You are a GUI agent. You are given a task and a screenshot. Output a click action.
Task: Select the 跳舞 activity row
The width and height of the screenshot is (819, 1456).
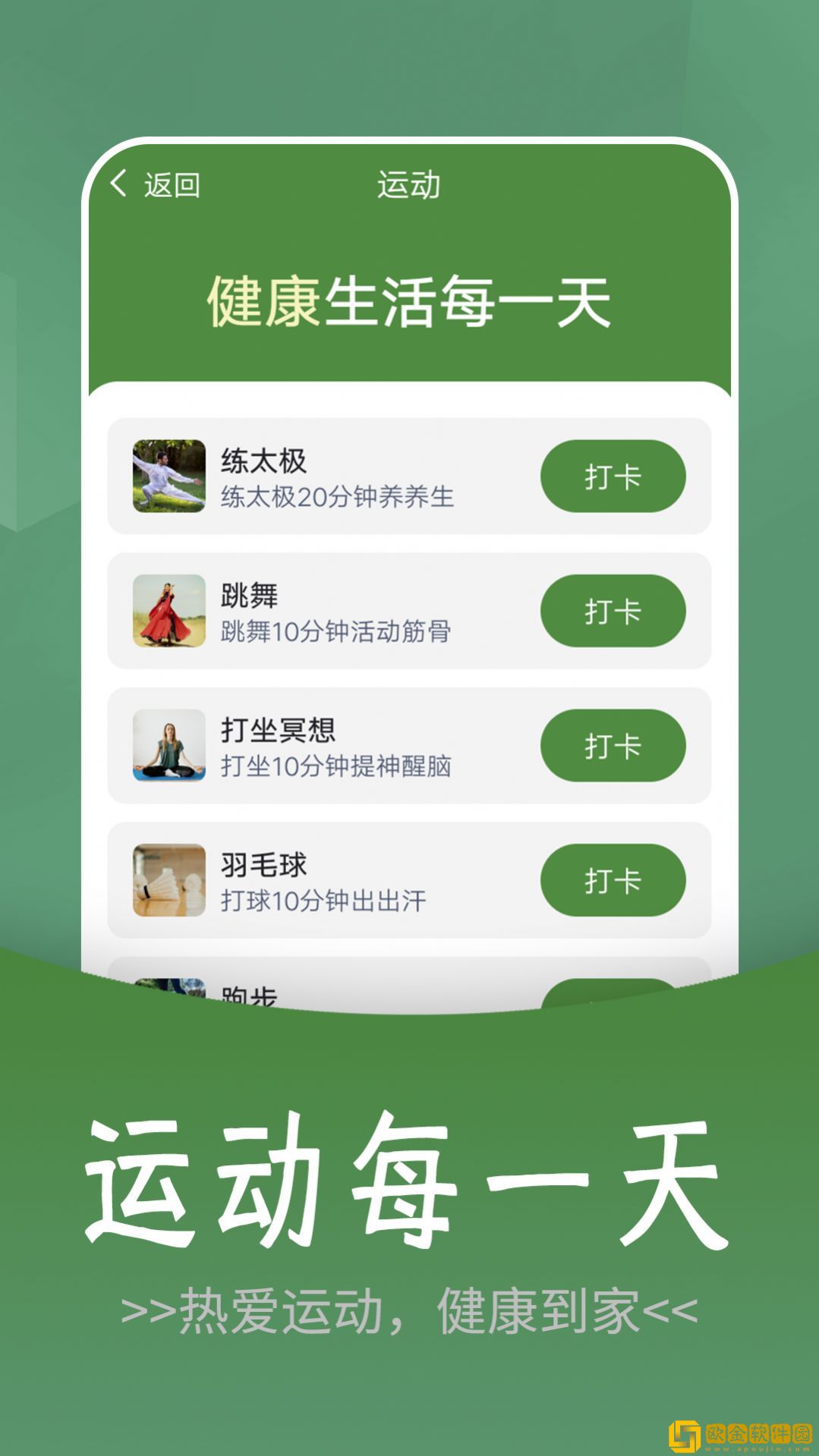tap(410, 611)
